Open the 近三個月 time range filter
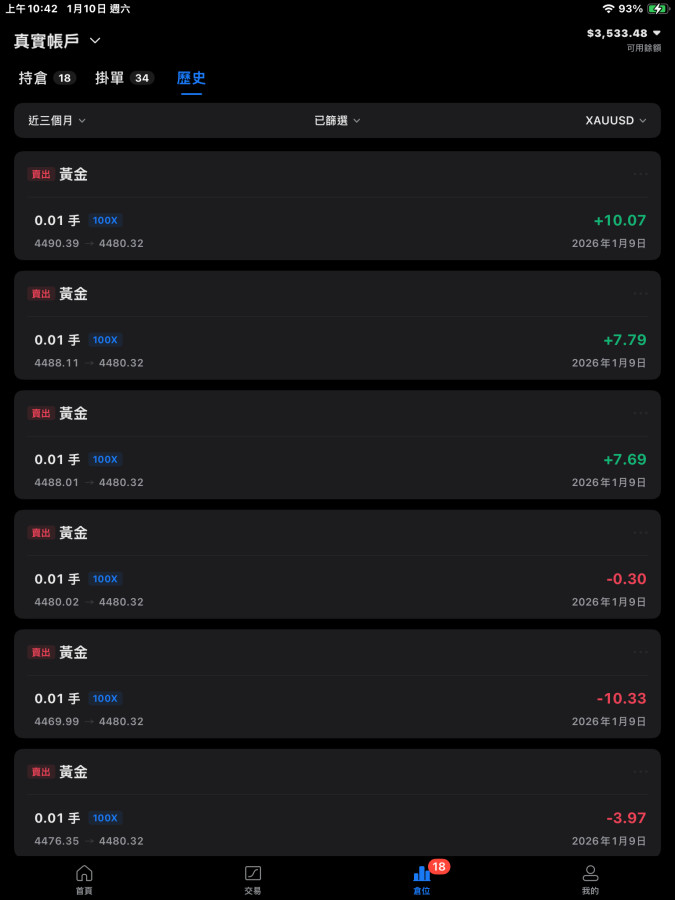The width and height of the screenshot is (675, 900). [57, 121]
